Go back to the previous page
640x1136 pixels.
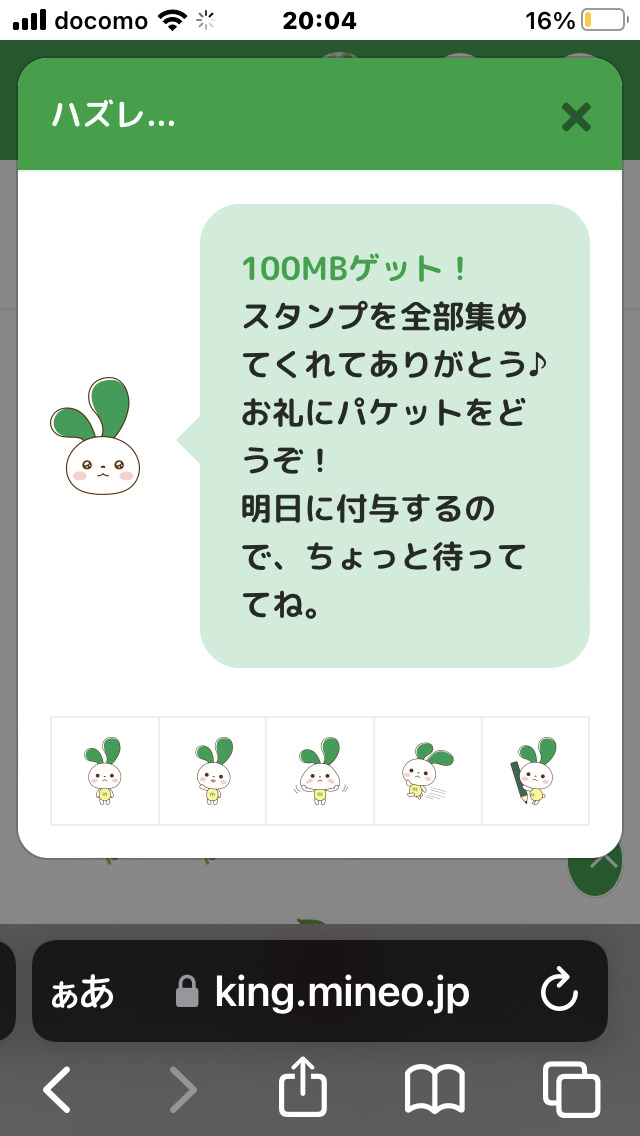(58, 1088)
